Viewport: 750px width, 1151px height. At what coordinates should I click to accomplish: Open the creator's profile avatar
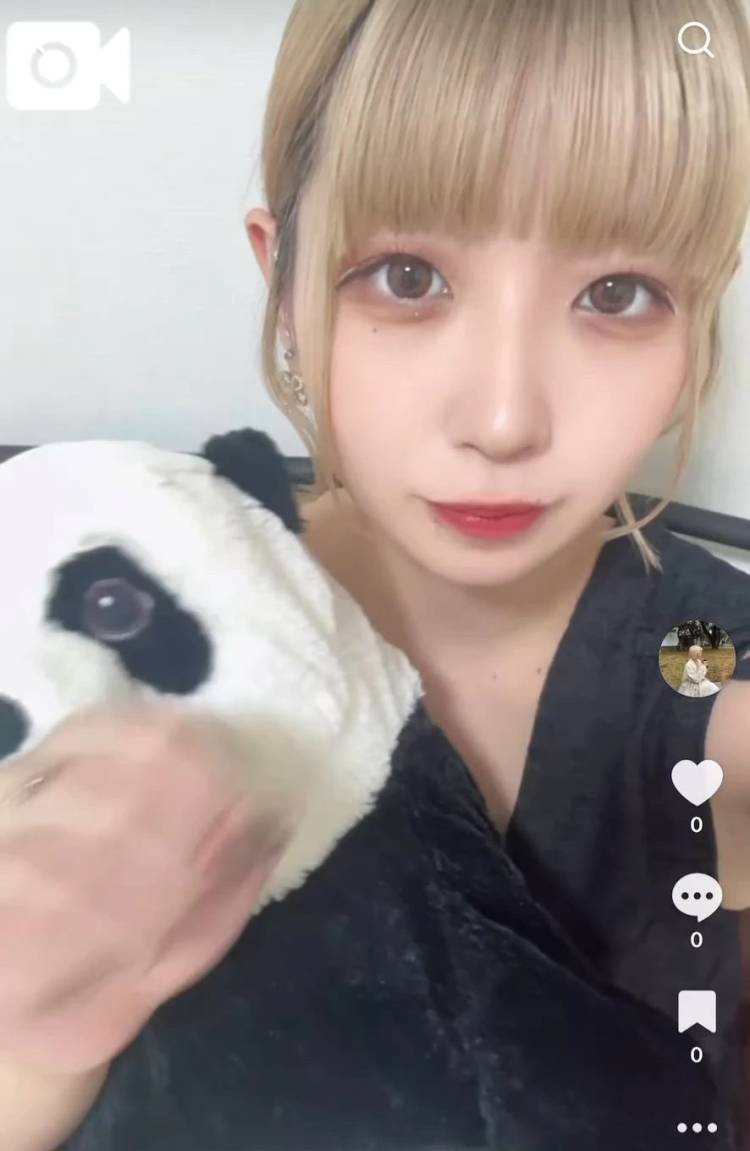pos(697,658)
